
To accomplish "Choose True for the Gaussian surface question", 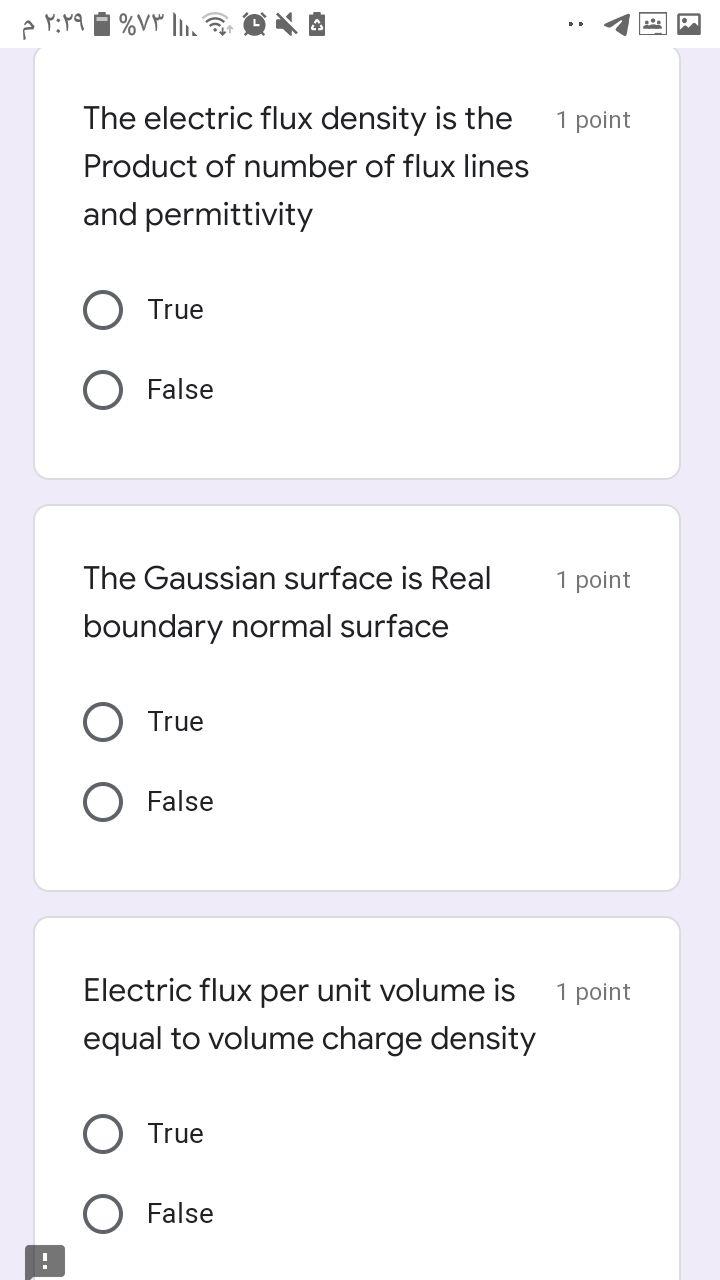I will click(x=103, y=722).
